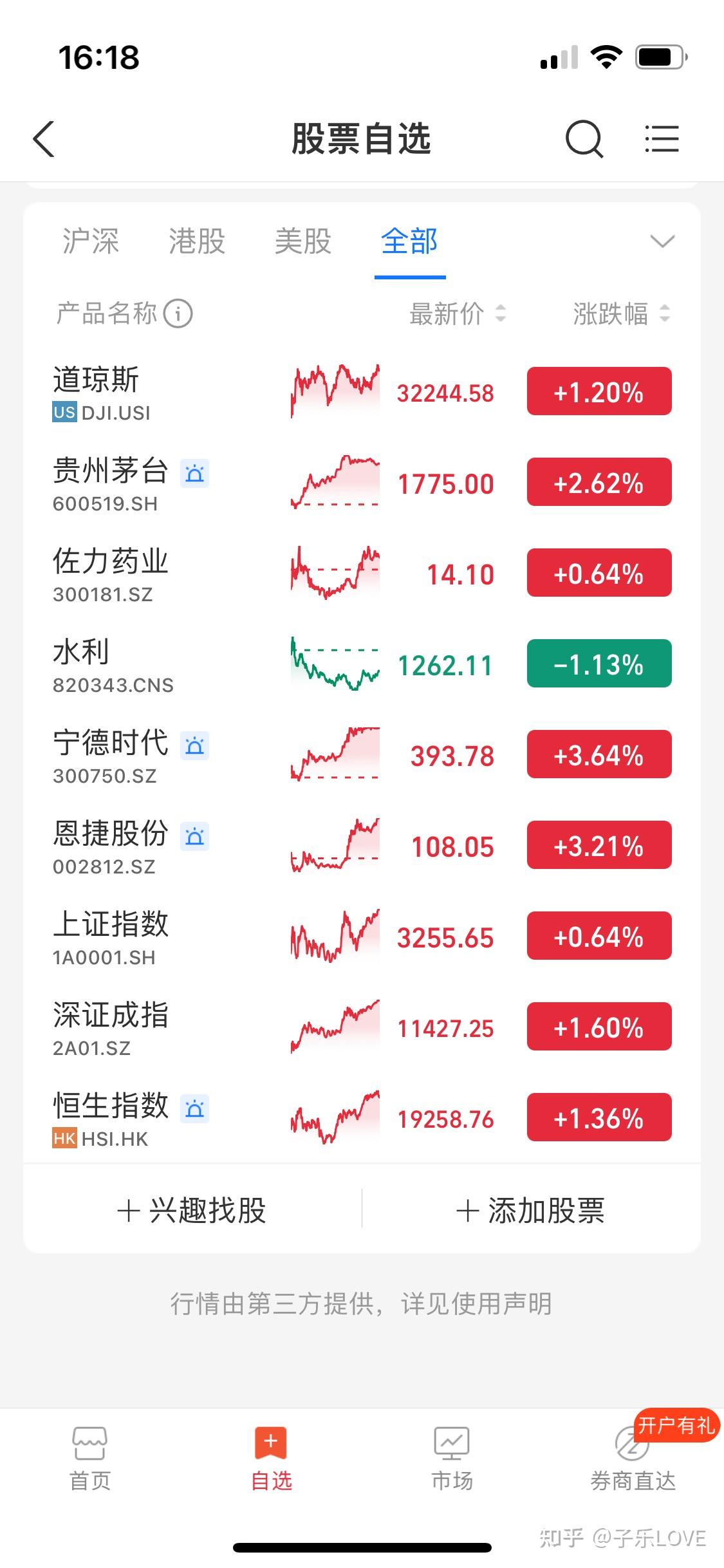Open the 贵州茅台 stock details
Image resolution: width=724 pixels, height=1568 pixels.
(362, 483)
